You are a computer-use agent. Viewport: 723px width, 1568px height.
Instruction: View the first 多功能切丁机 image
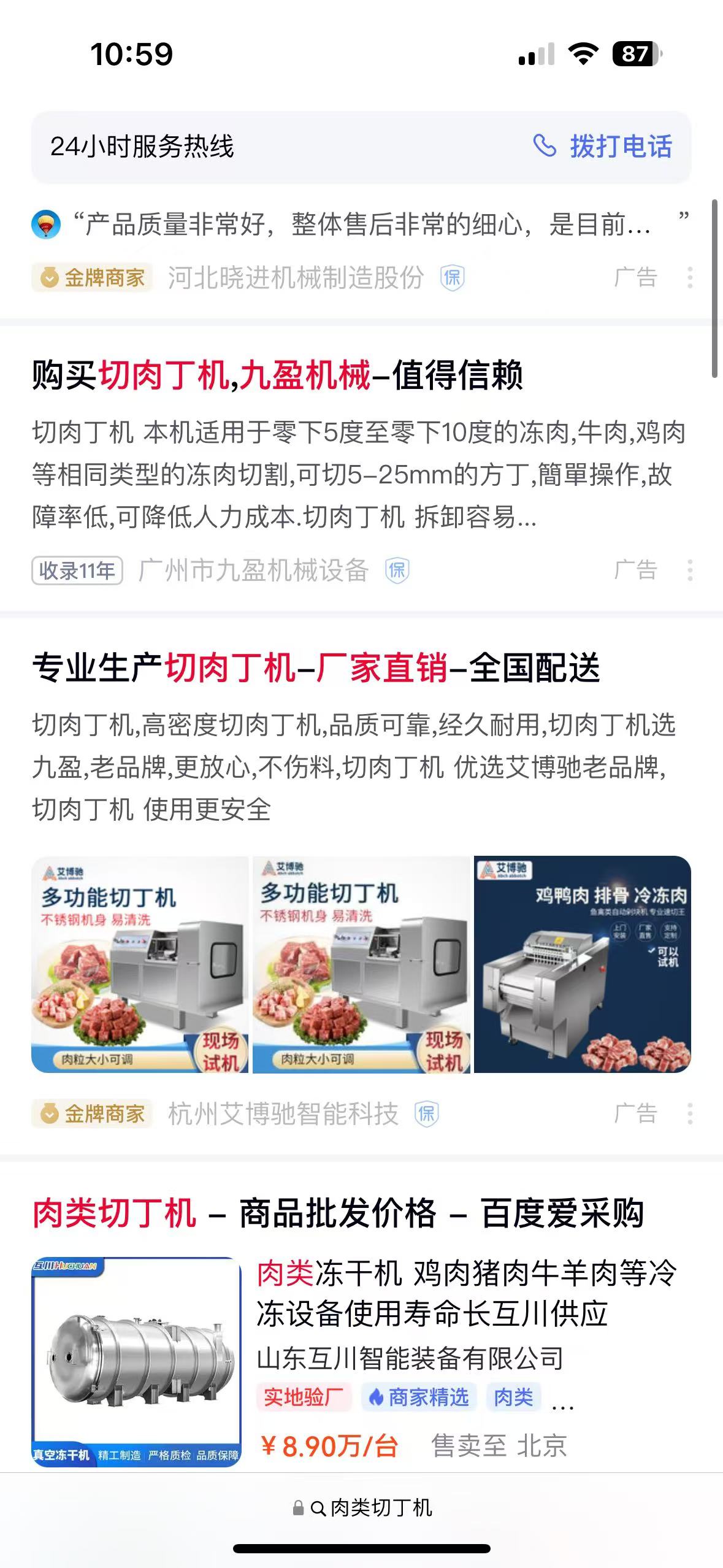point(140,964)
